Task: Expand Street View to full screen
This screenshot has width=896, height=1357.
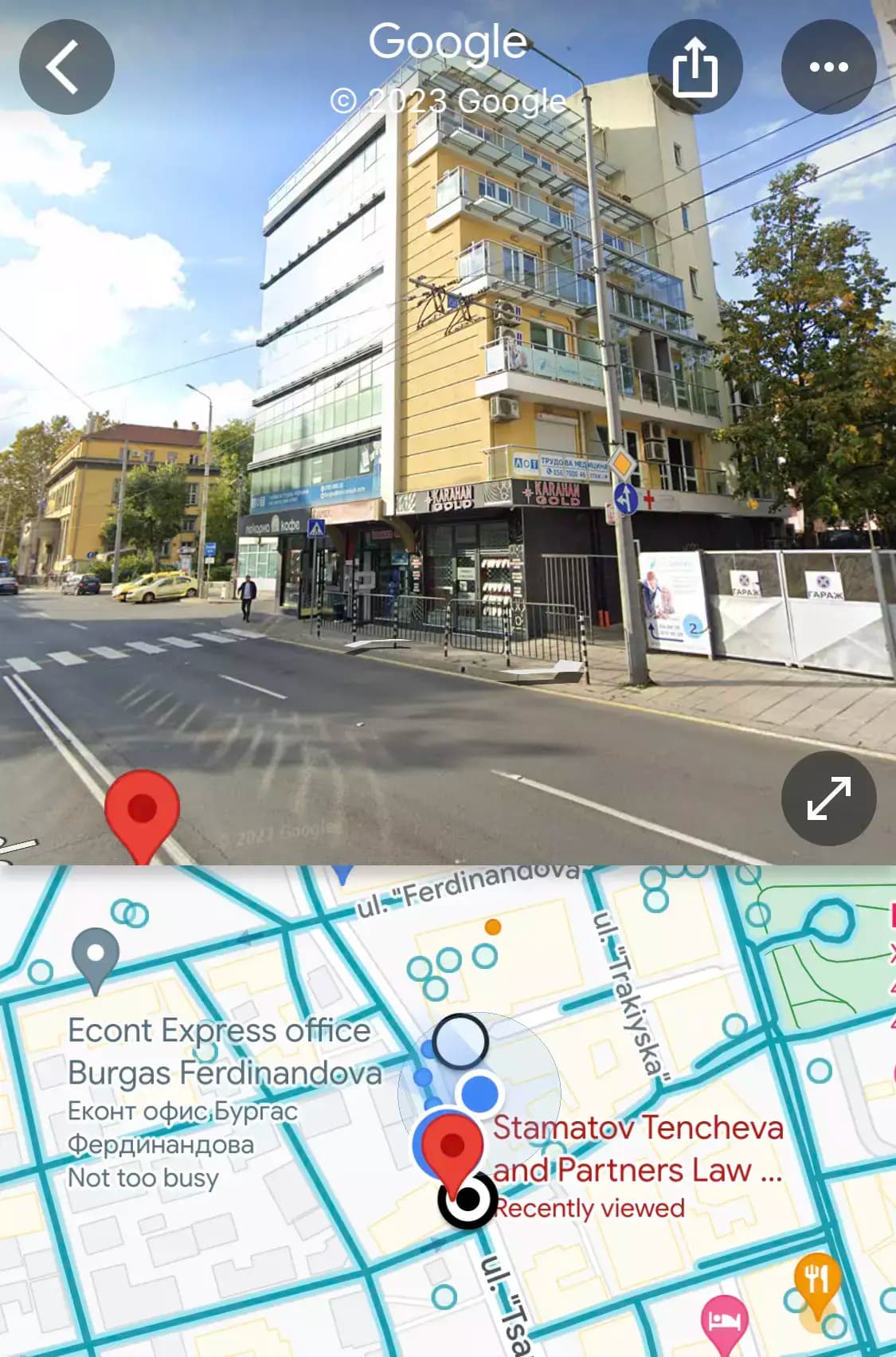Action: coord(828,798)
